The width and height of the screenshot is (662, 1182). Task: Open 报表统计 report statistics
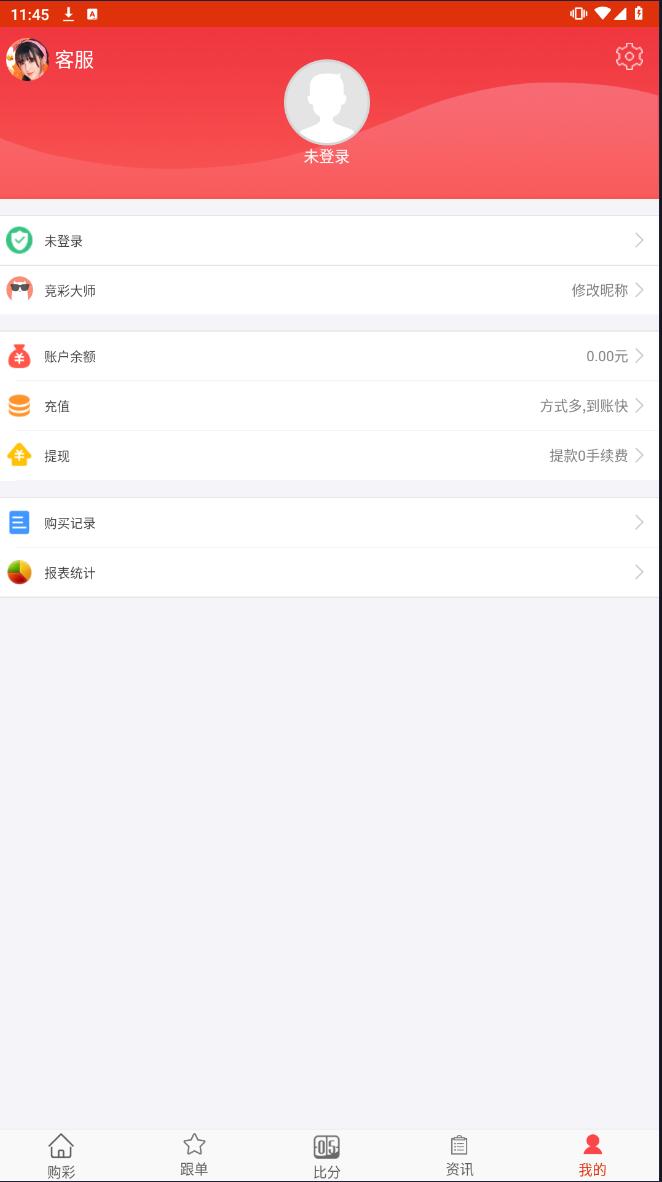(x=329, y=572)
